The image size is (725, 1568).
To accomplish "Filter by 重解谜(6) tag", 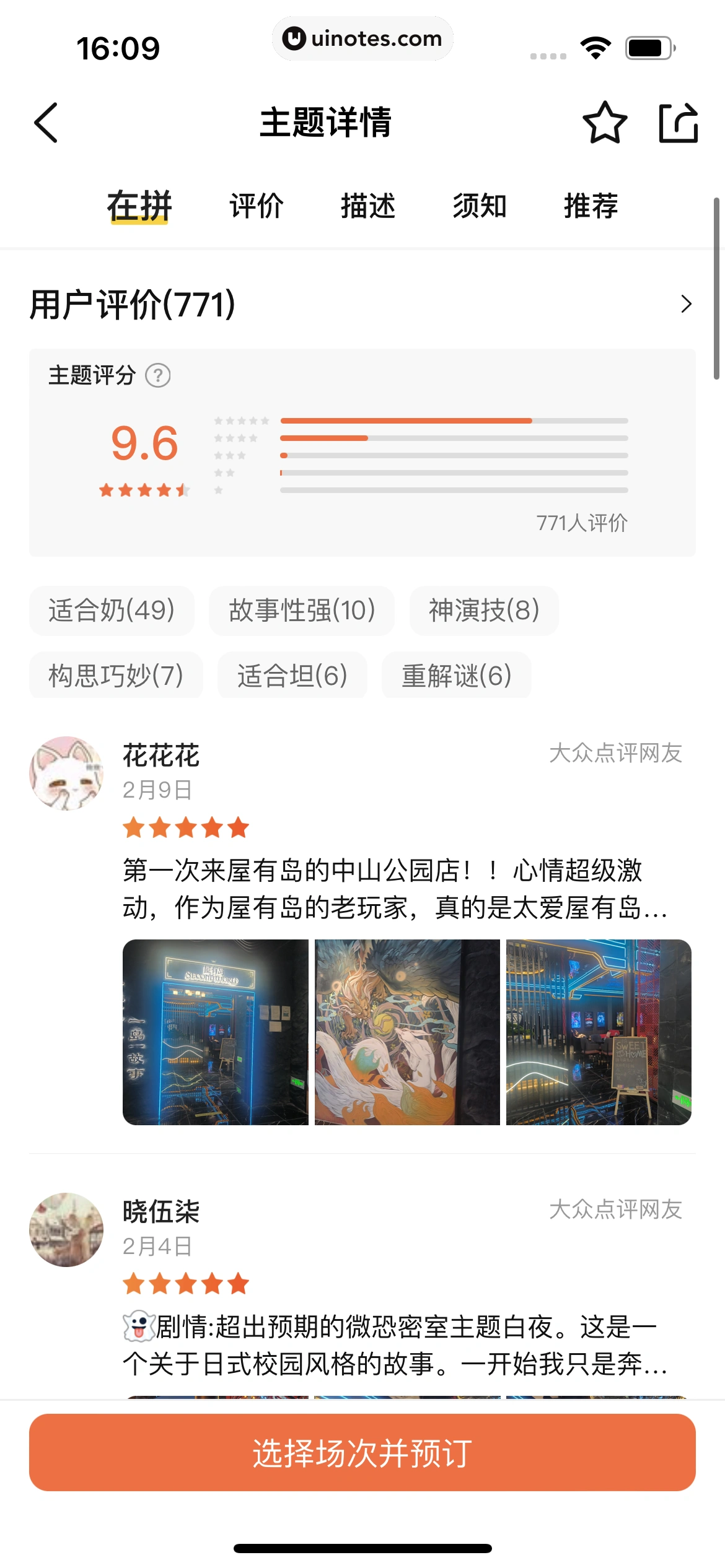I will [457, 676].
